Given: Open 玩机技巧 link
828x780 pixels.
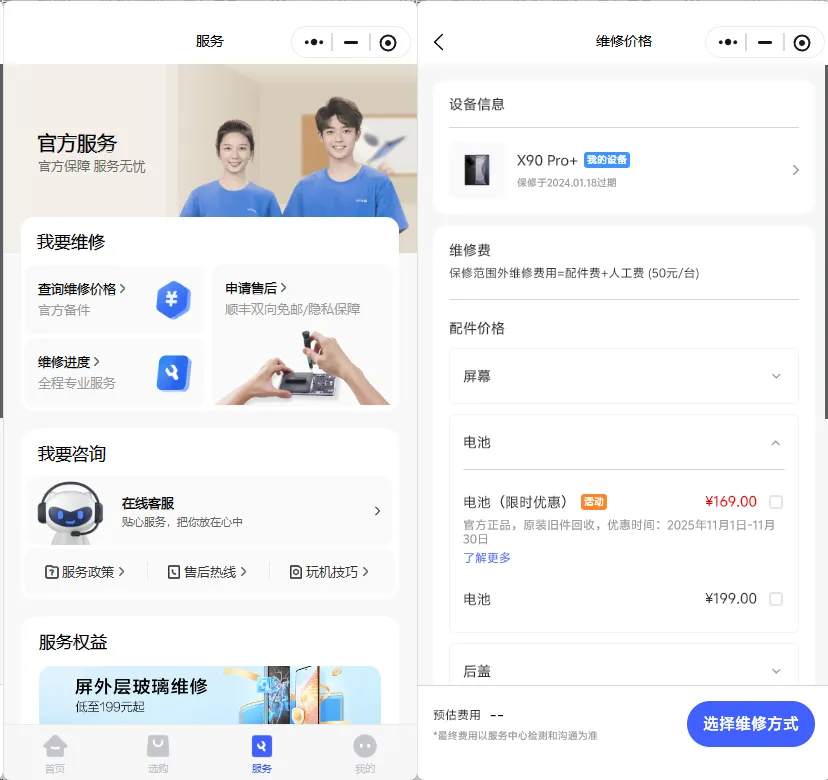Looking at the screenshot, I should 329,572.
